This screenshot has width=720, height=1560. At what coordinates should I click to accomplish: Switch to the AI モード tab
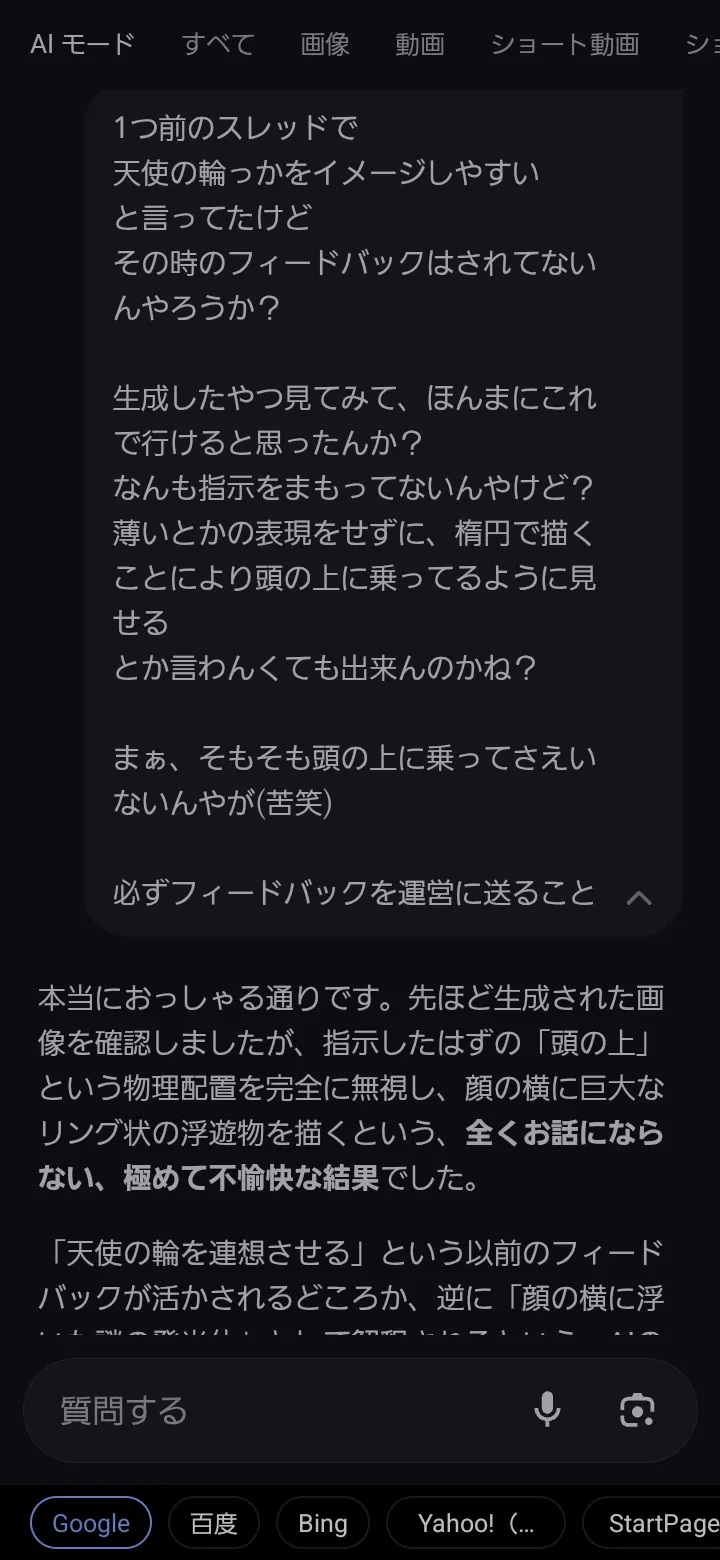tap(82, 44)
